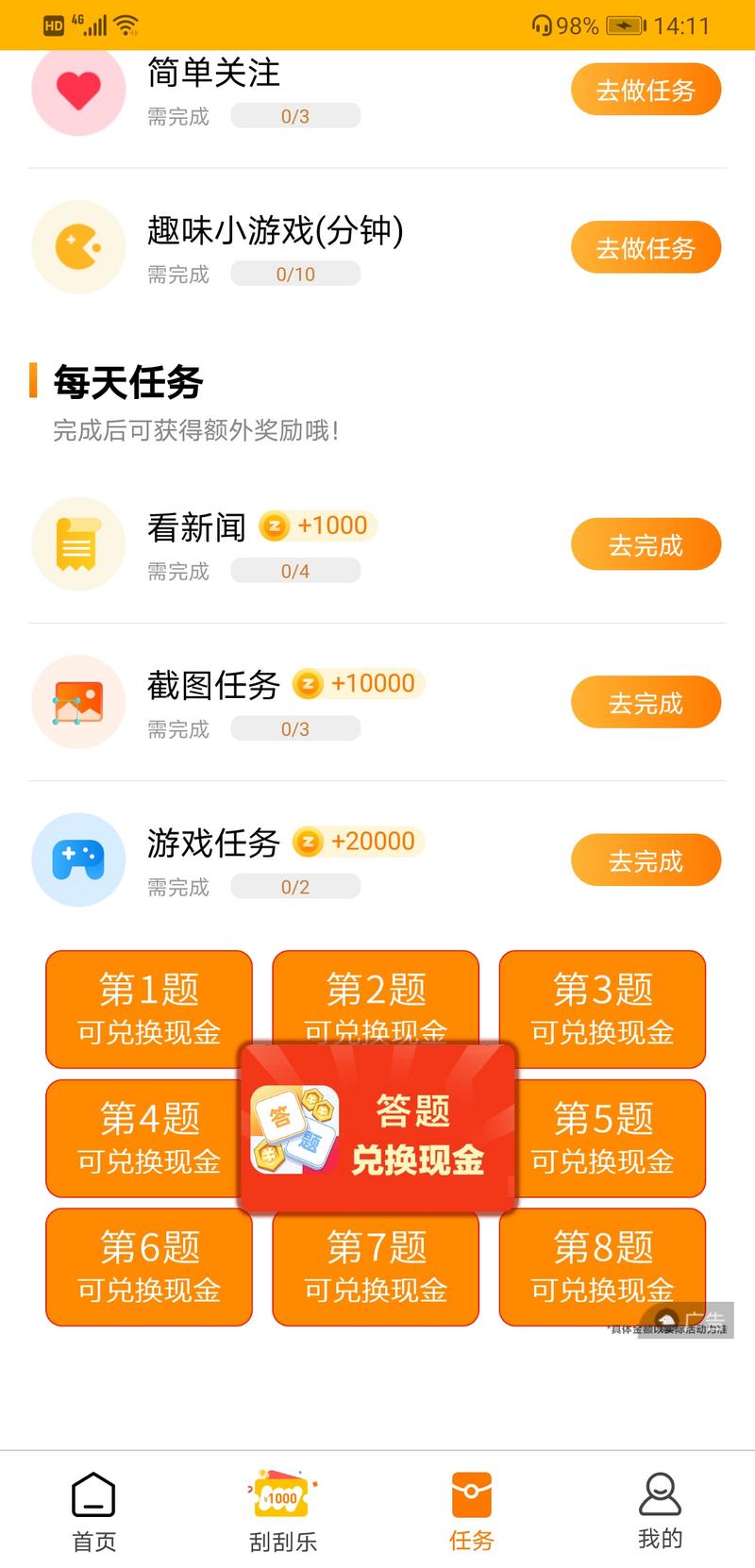Click the game controller icon of 游戏任务
Screen dimensions: 755x1568
click(78, 859)
